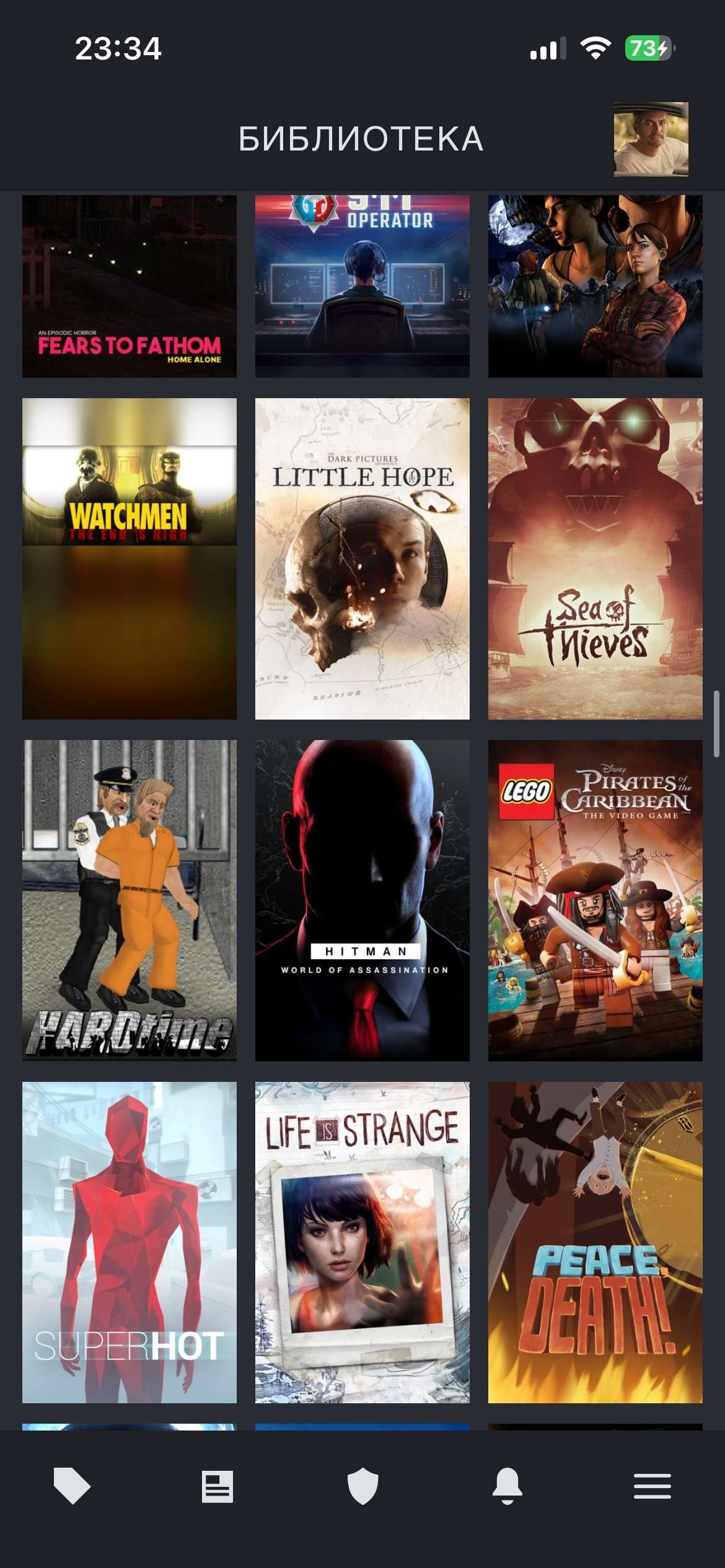
Task: Open the 911 Operator game tile
Action: tap(362, 286)
